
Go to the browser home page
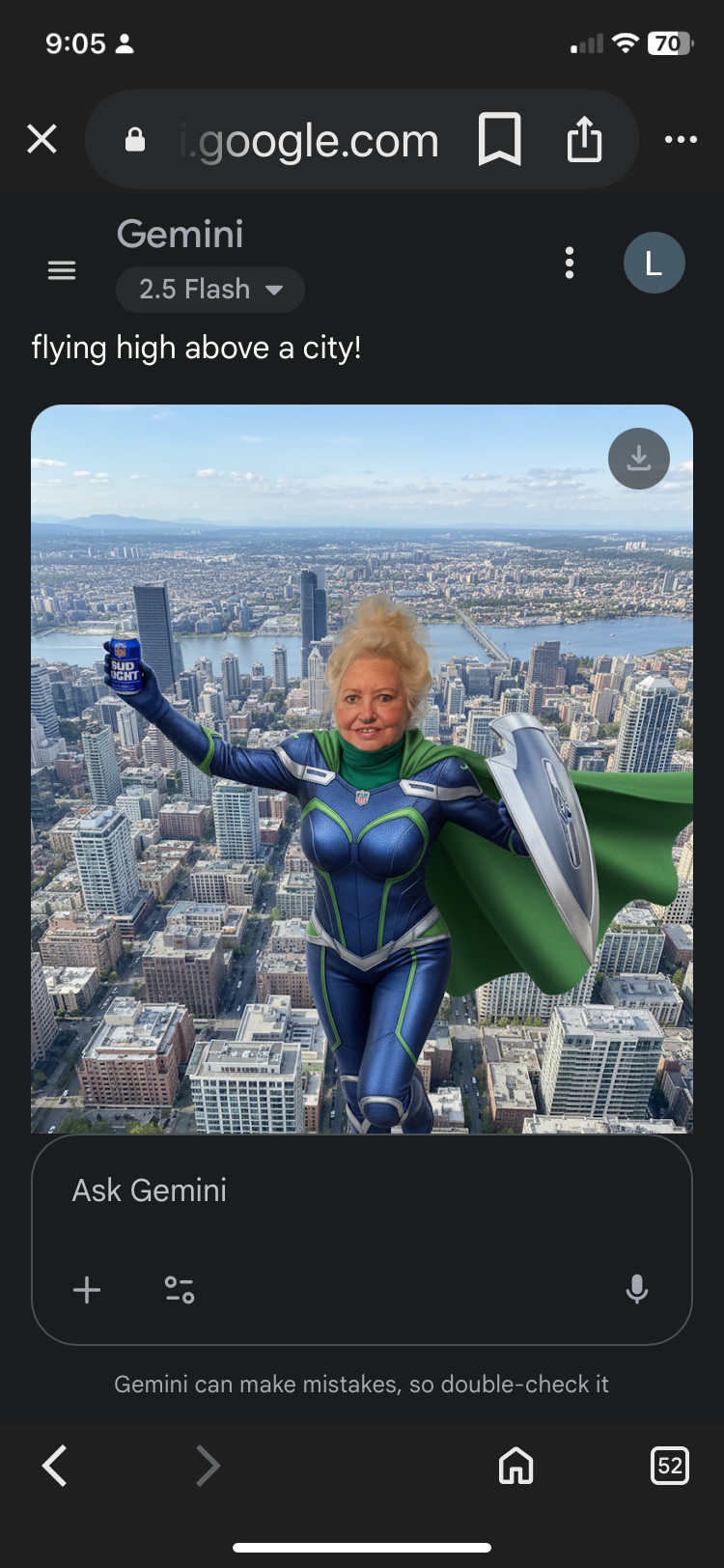click(x=515, y=1466)
